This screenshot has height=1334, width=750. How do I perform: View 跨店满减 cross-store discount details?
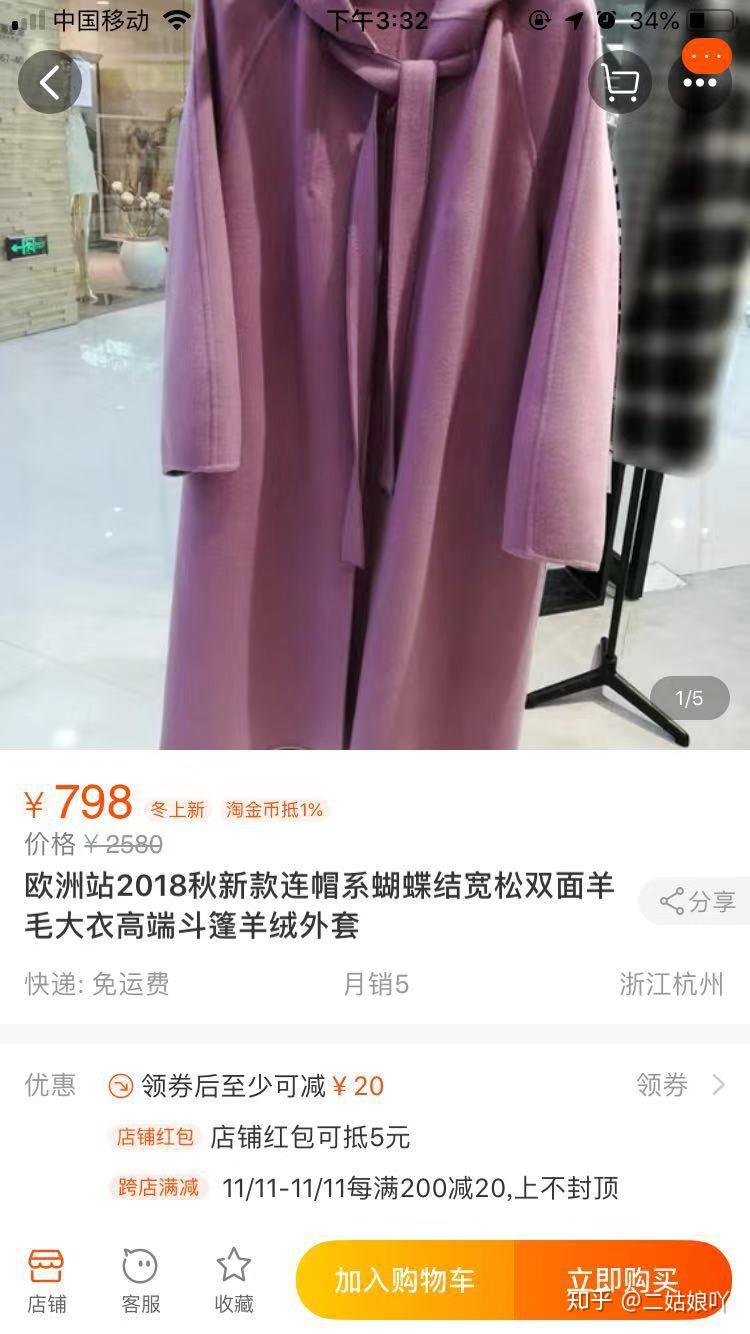(364, 1188)
